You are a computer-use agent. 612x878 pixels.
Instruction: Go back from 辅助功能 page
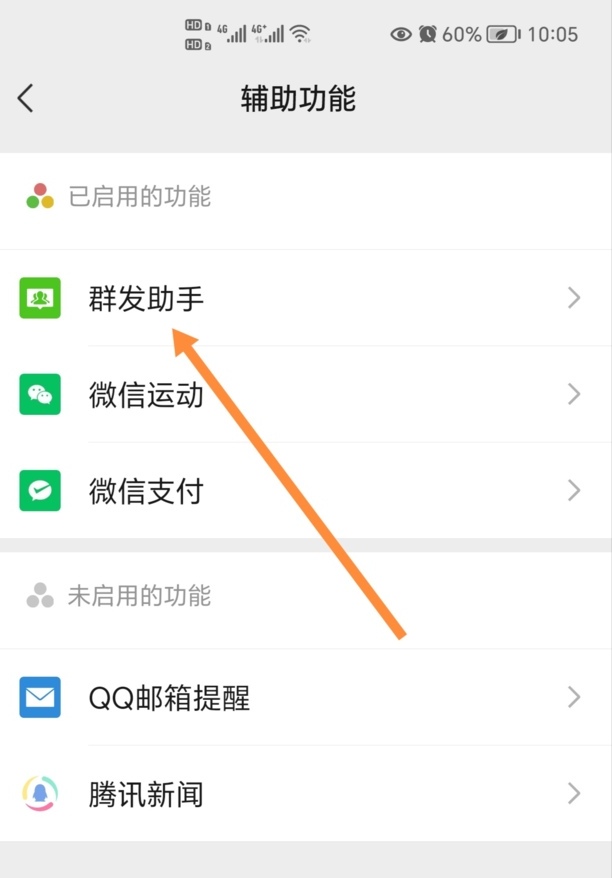(26, 98)
